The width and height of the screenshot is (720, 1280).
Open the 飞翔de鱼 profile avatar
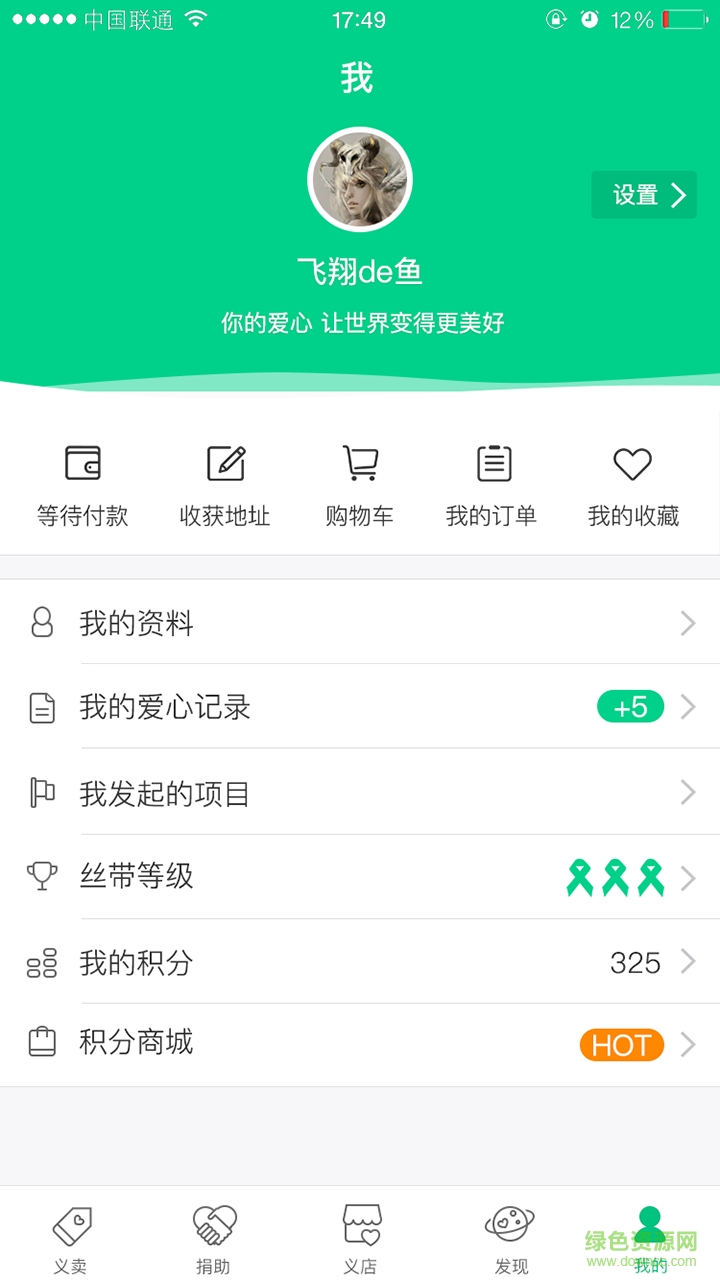360,178
